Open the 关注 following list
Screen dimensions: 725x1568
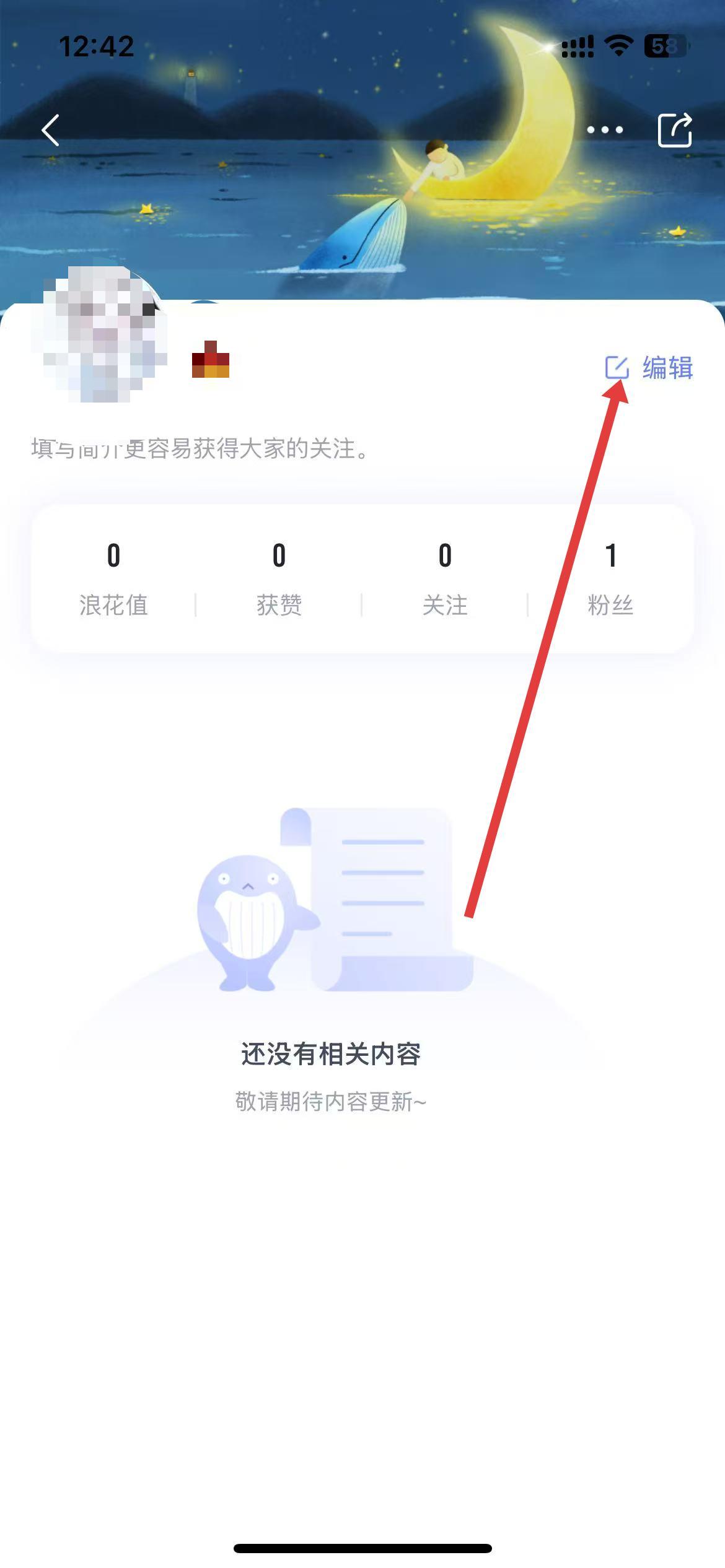point(445,579)
